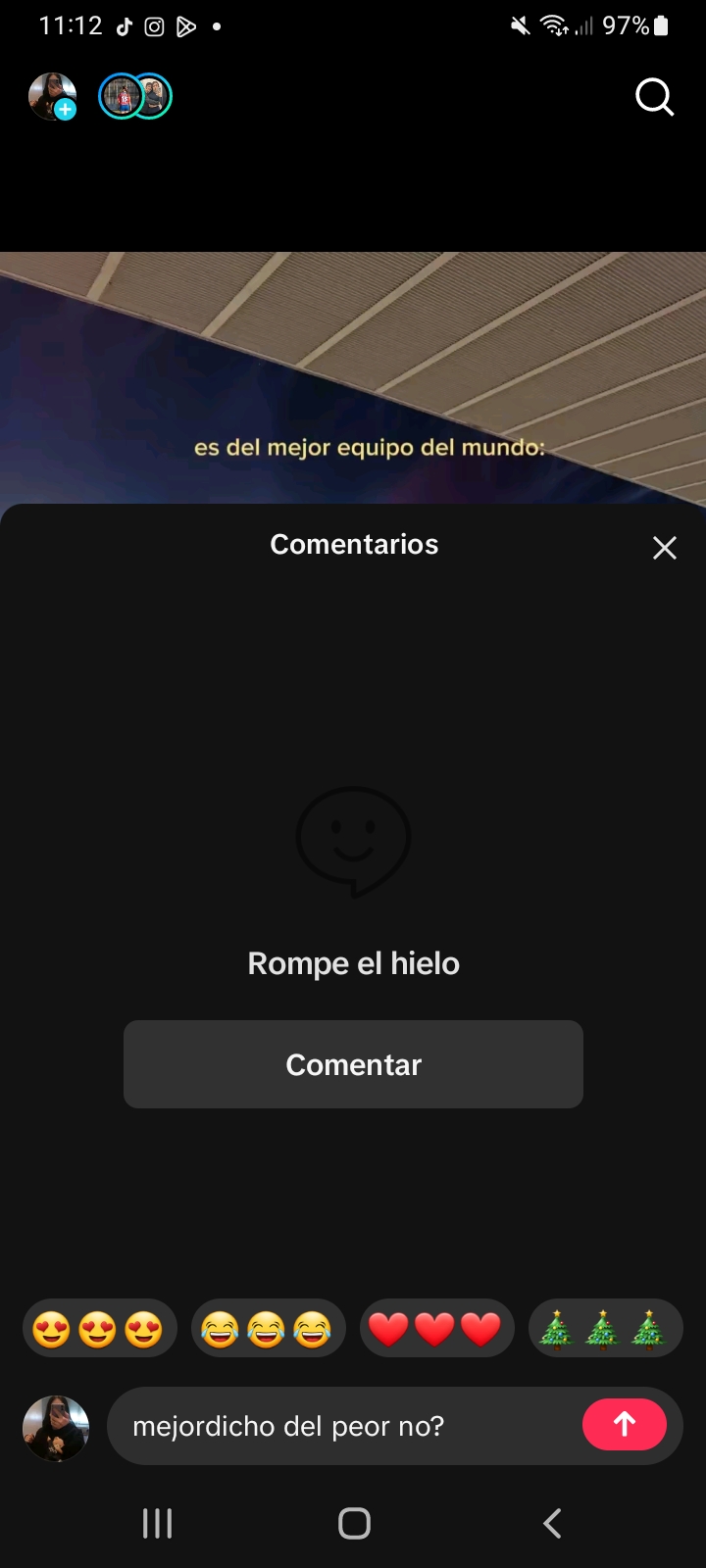This screenshot has width=706, height=1568.
Task: Open the friends' stories avatars
Action: (135, 97)
